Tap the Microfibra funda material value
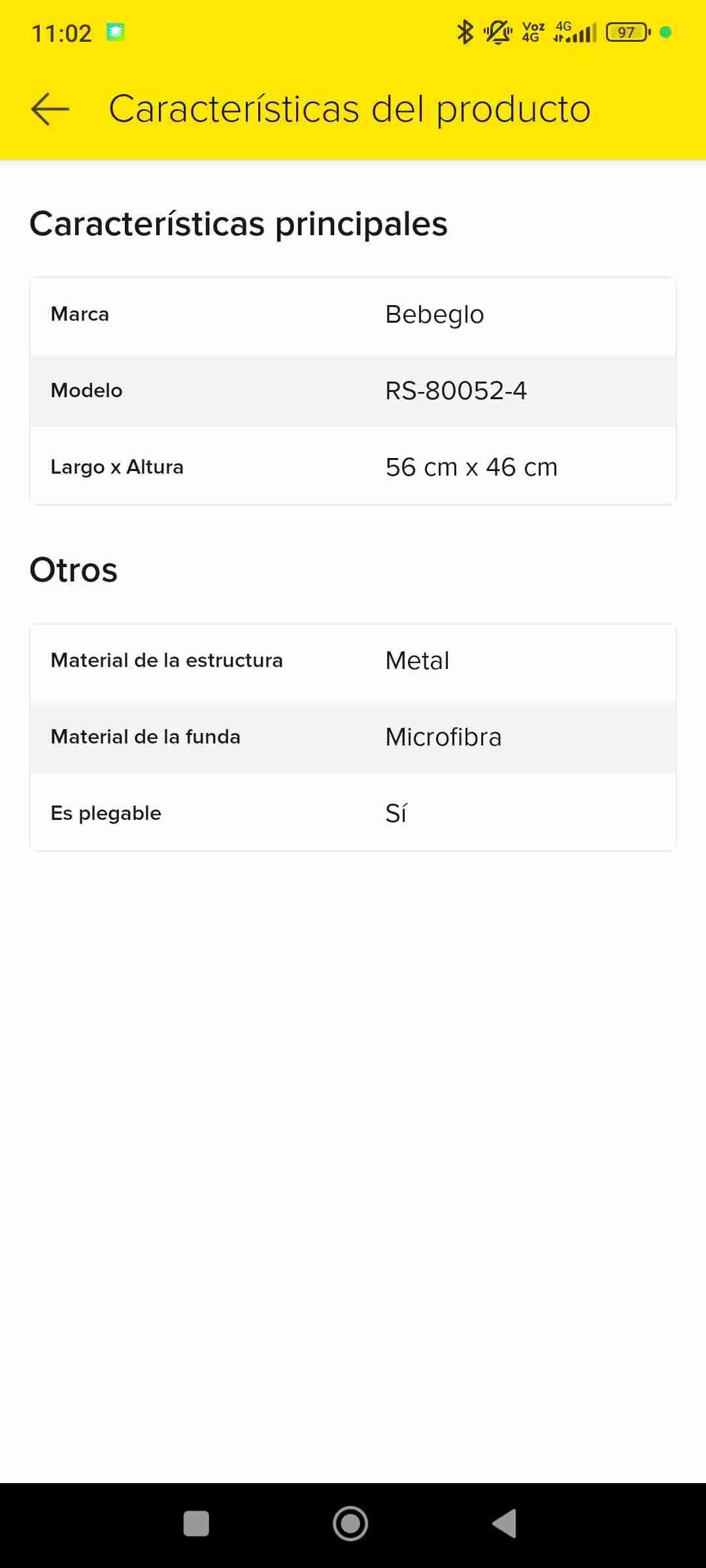This screenshot has width=706, height=1568. tap(443, 737)
